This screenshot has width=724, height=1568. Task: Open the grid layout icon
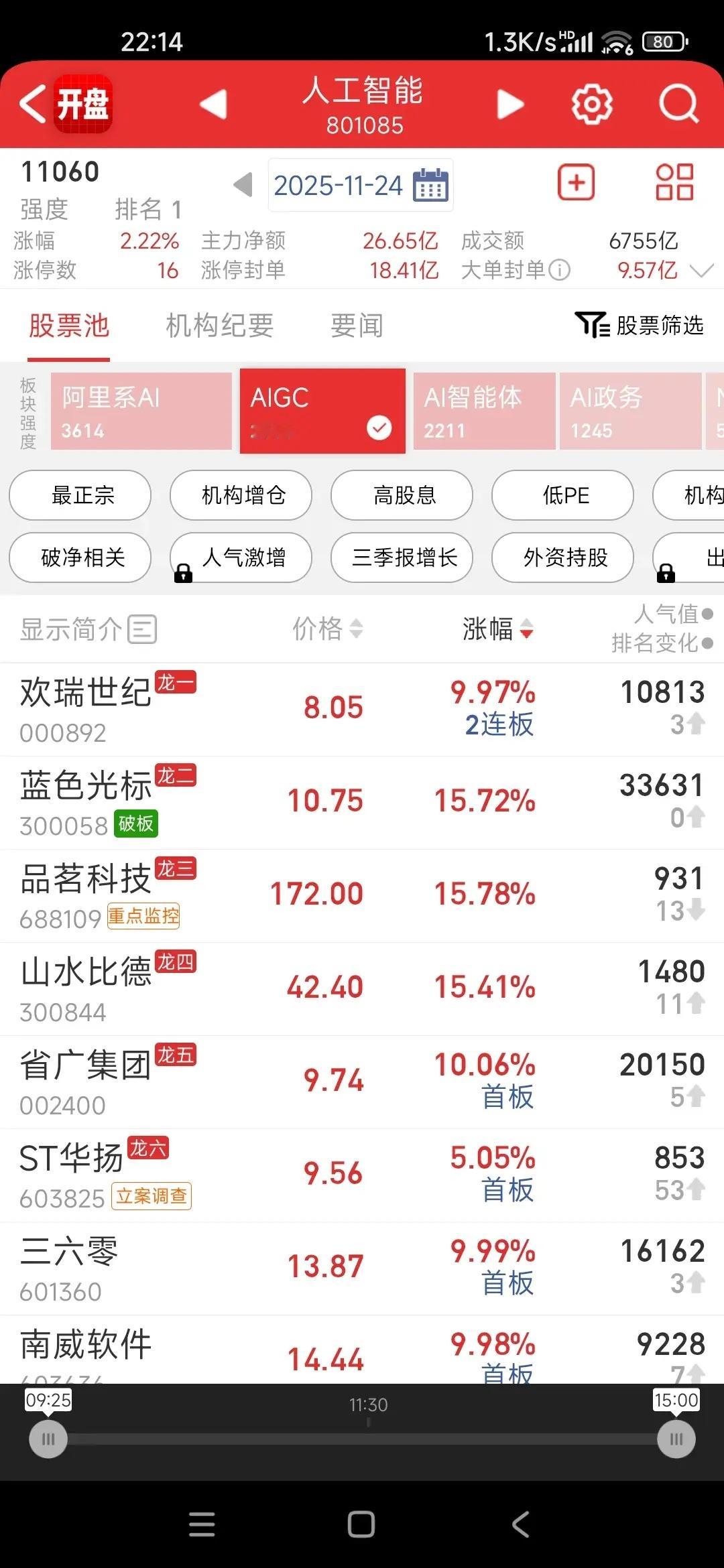[674, 182]
